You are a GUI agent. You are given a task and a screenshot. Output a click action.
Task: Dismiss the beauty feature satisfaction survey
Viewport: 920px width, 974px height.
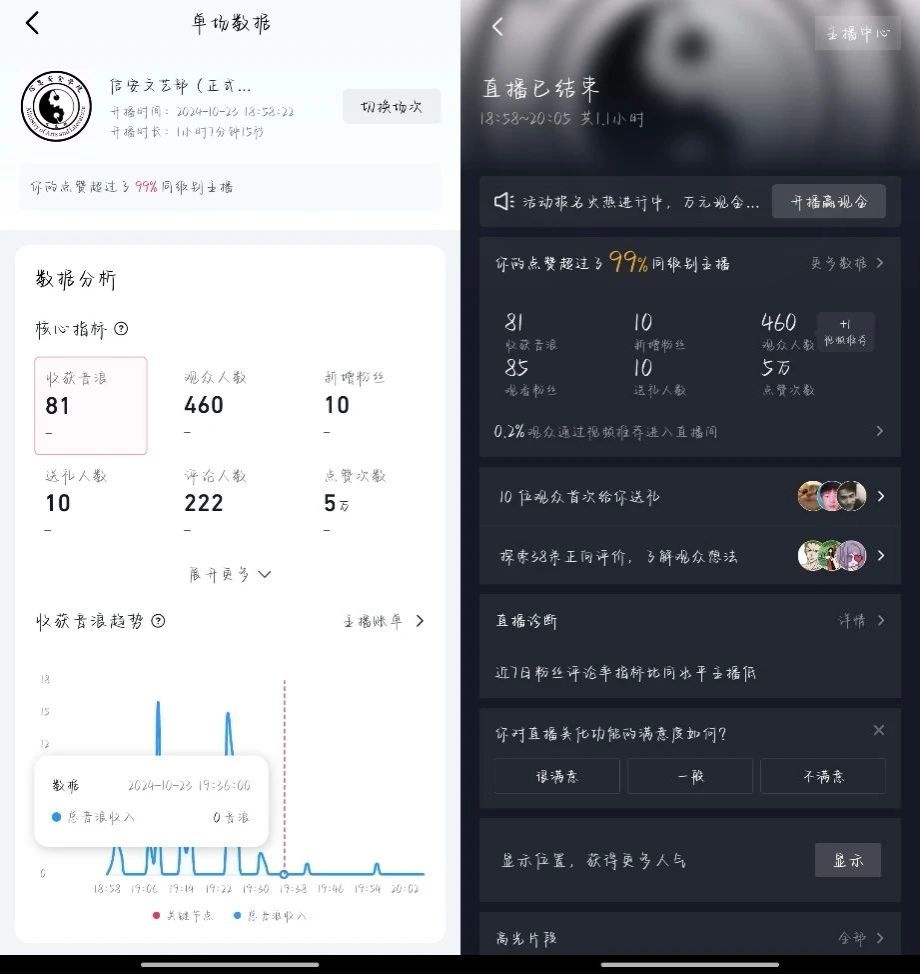(x=878, y=731)
